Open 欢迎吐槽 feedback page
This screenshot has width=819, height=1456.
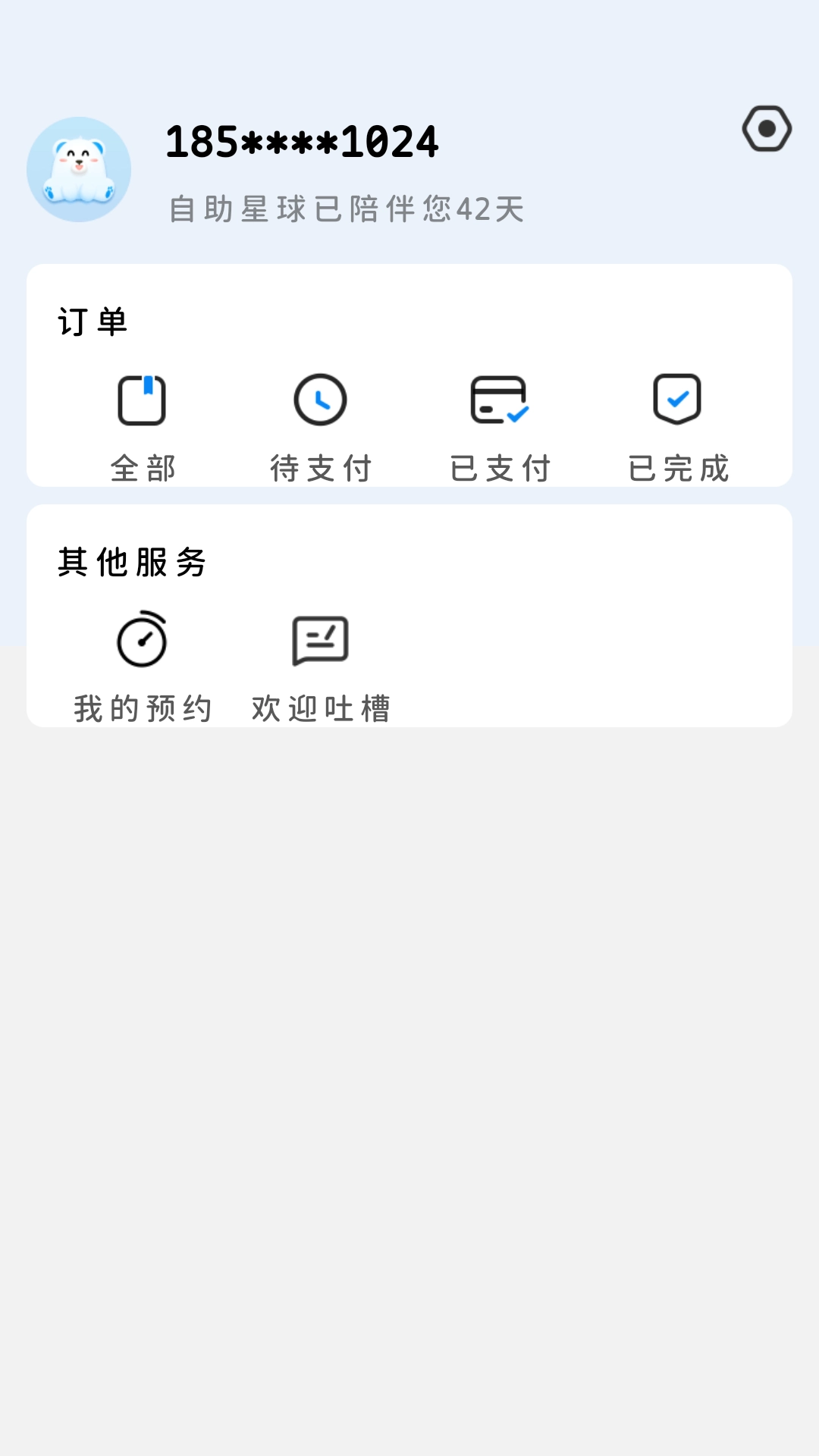point(320,708)
